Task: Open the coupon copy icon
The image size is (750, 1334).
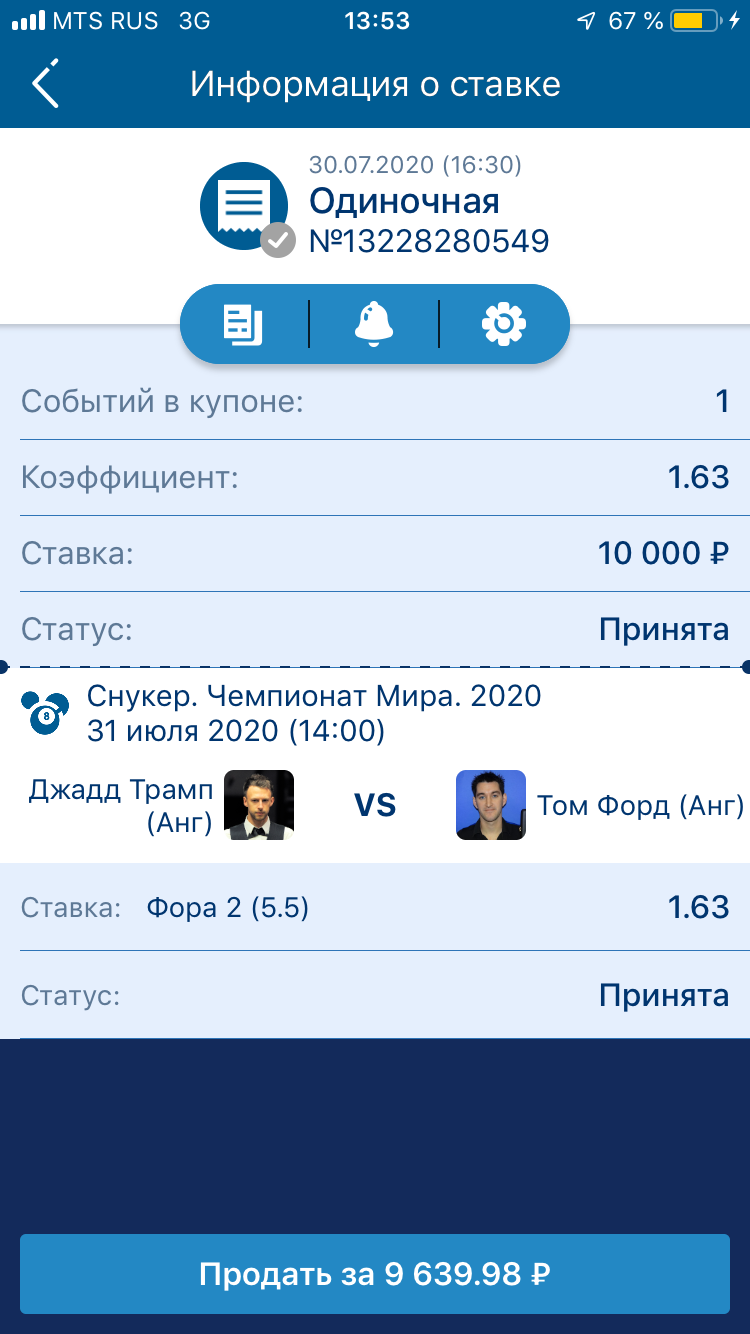Action: 244,325
